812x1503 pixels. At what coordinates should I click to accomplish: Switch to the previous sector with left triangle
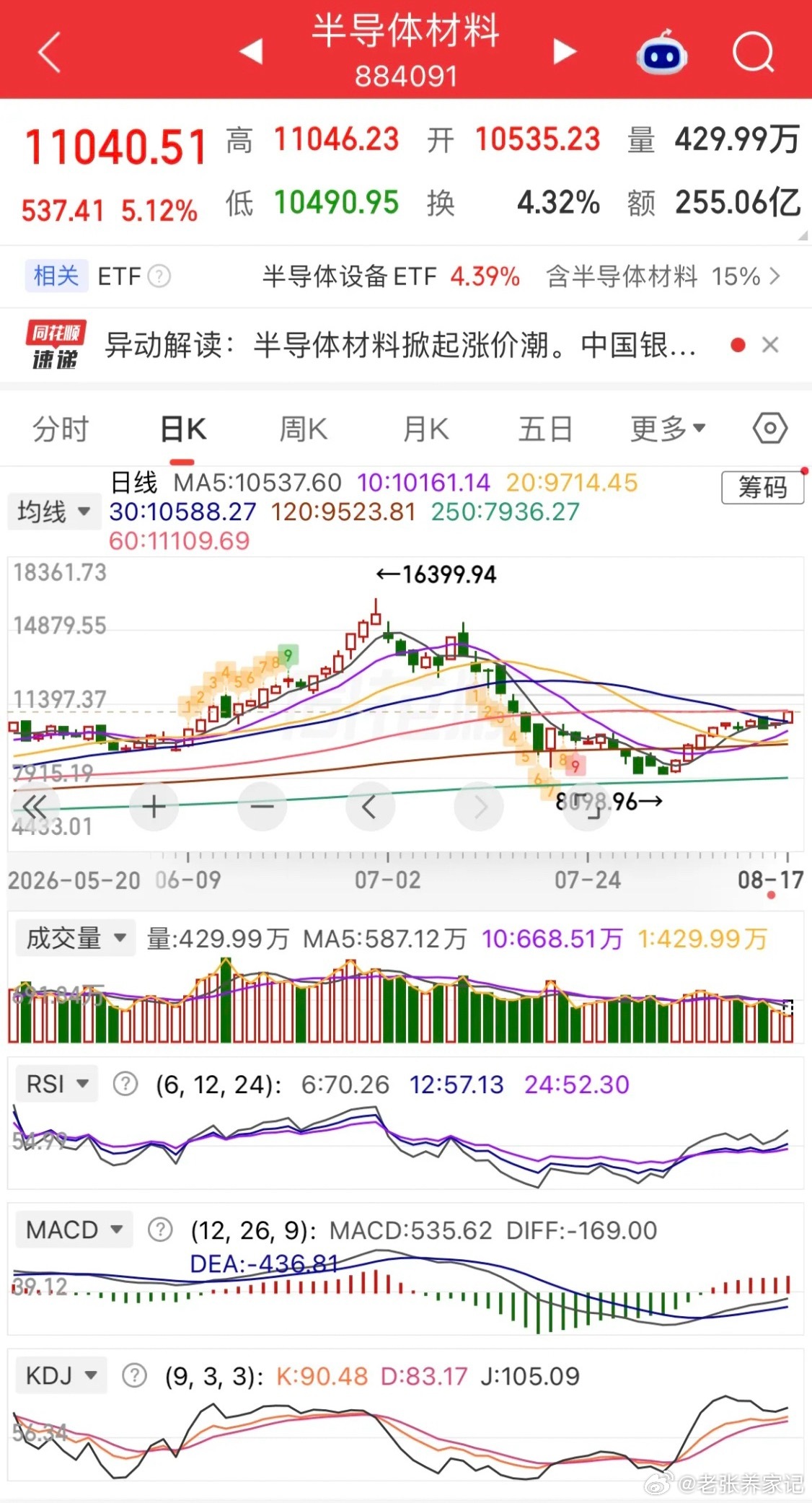pos(251,52)
